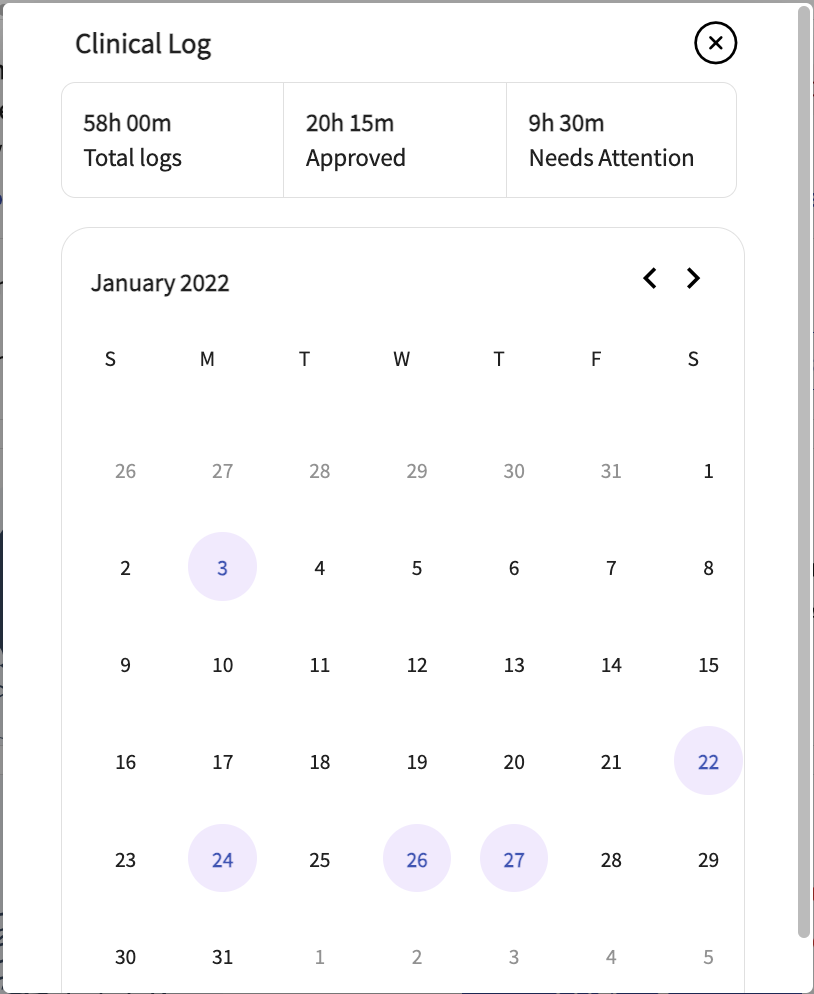View the 20h 15m Approved summary
814x994 pixels.
pos(394,140)
